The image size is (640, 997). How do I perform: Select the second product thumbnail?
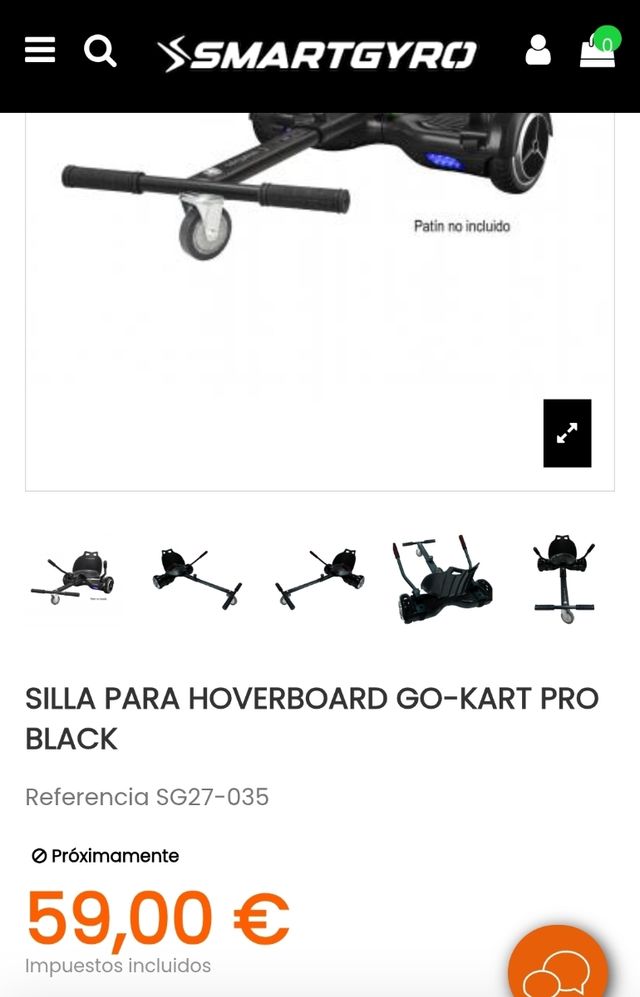coord(196,580)
